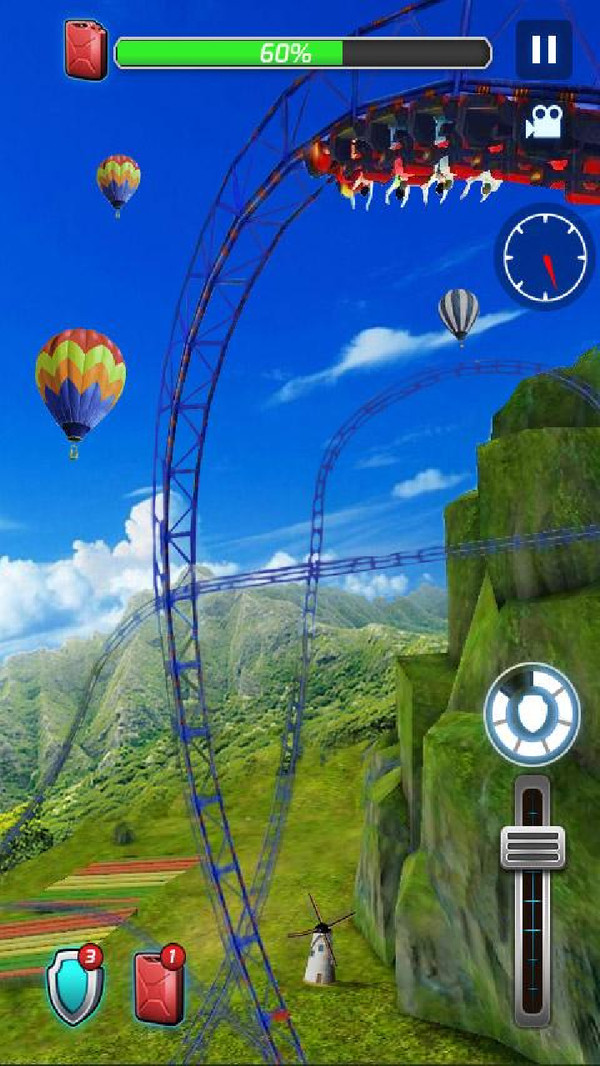
Task: Tap the speed throttle lever handle
Action: [533, 846]
